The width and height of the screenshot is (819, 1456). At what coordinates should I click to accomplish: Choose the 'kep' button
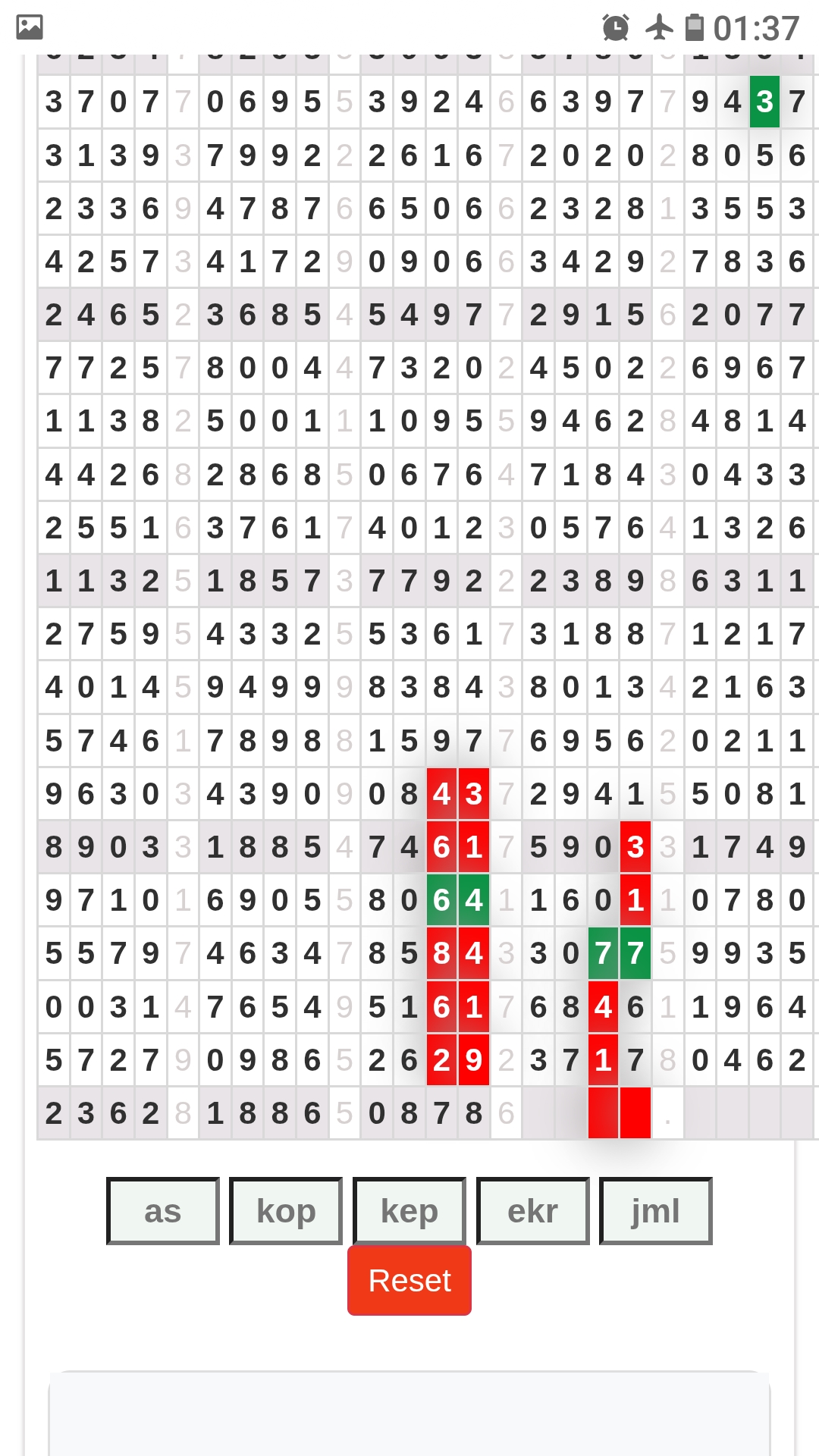pyautogui.click(x=409, y=1211)
